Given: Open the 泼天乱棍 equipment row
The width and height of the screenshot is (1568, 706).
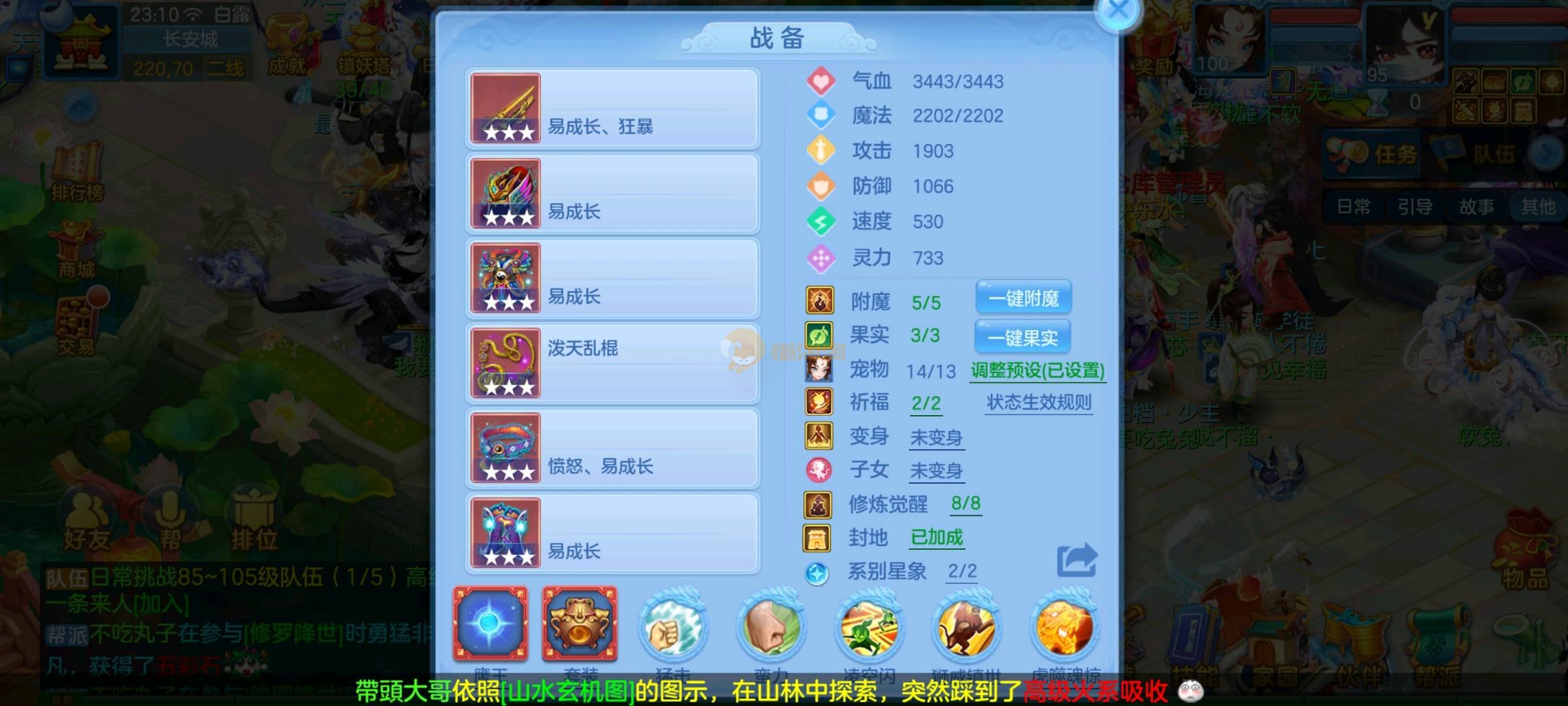Looking at the screenshot, I should click(613, 363).
